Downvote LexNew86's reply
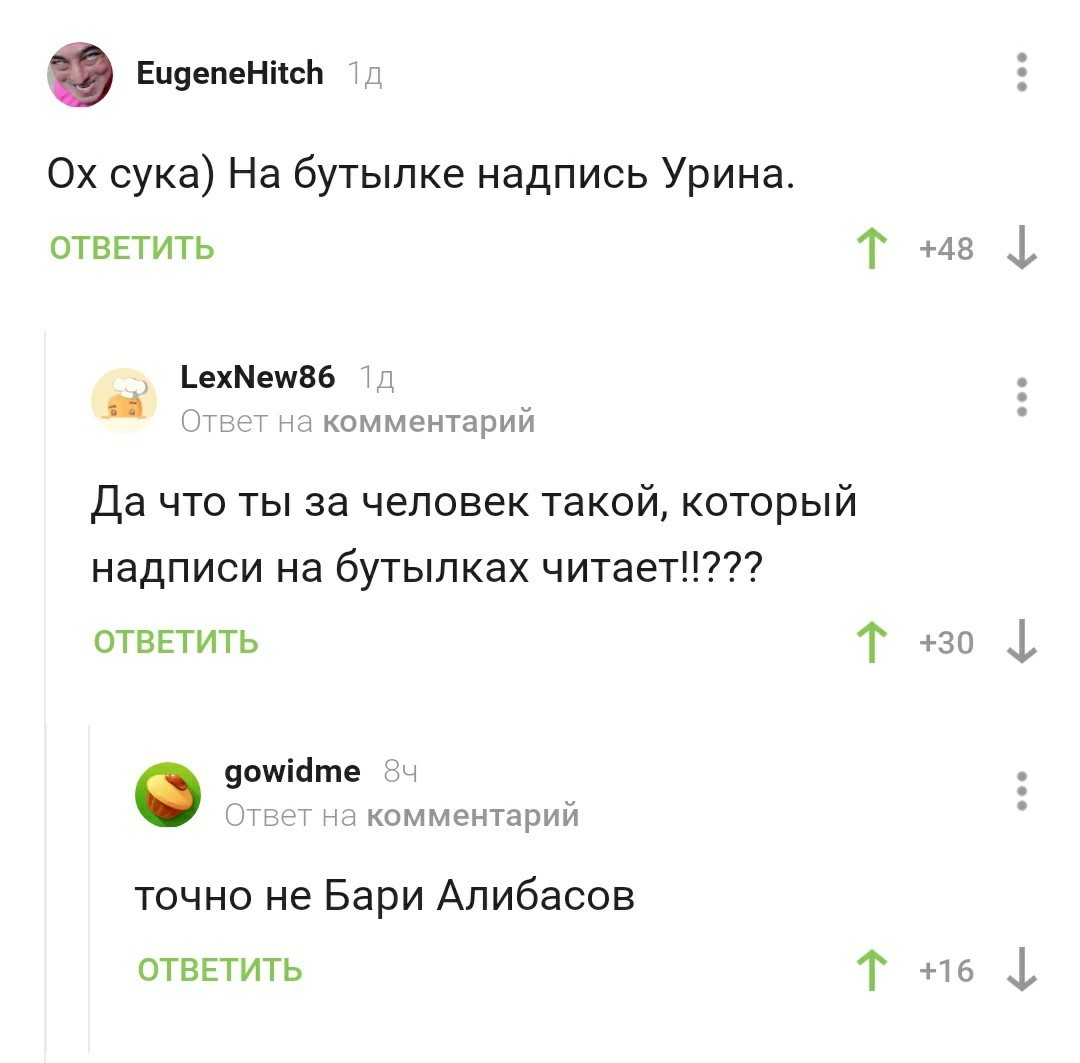The height and width of the screenshot is (1063, 1080). (1021, 641)
